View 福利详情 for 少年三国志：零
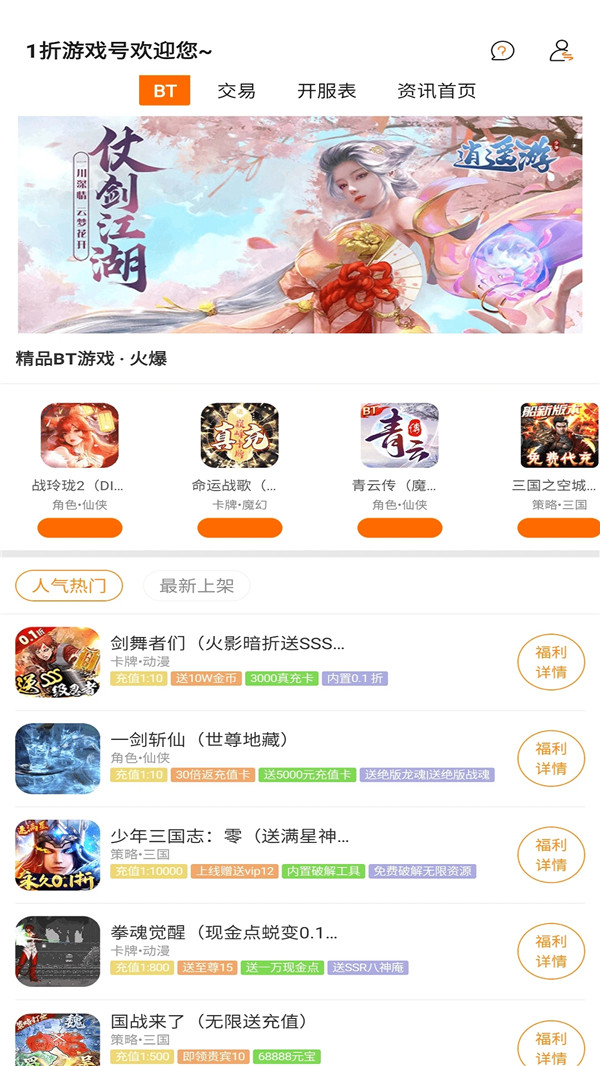The width and height of the screenshot is (600, 1066). [x=551, y=855]
